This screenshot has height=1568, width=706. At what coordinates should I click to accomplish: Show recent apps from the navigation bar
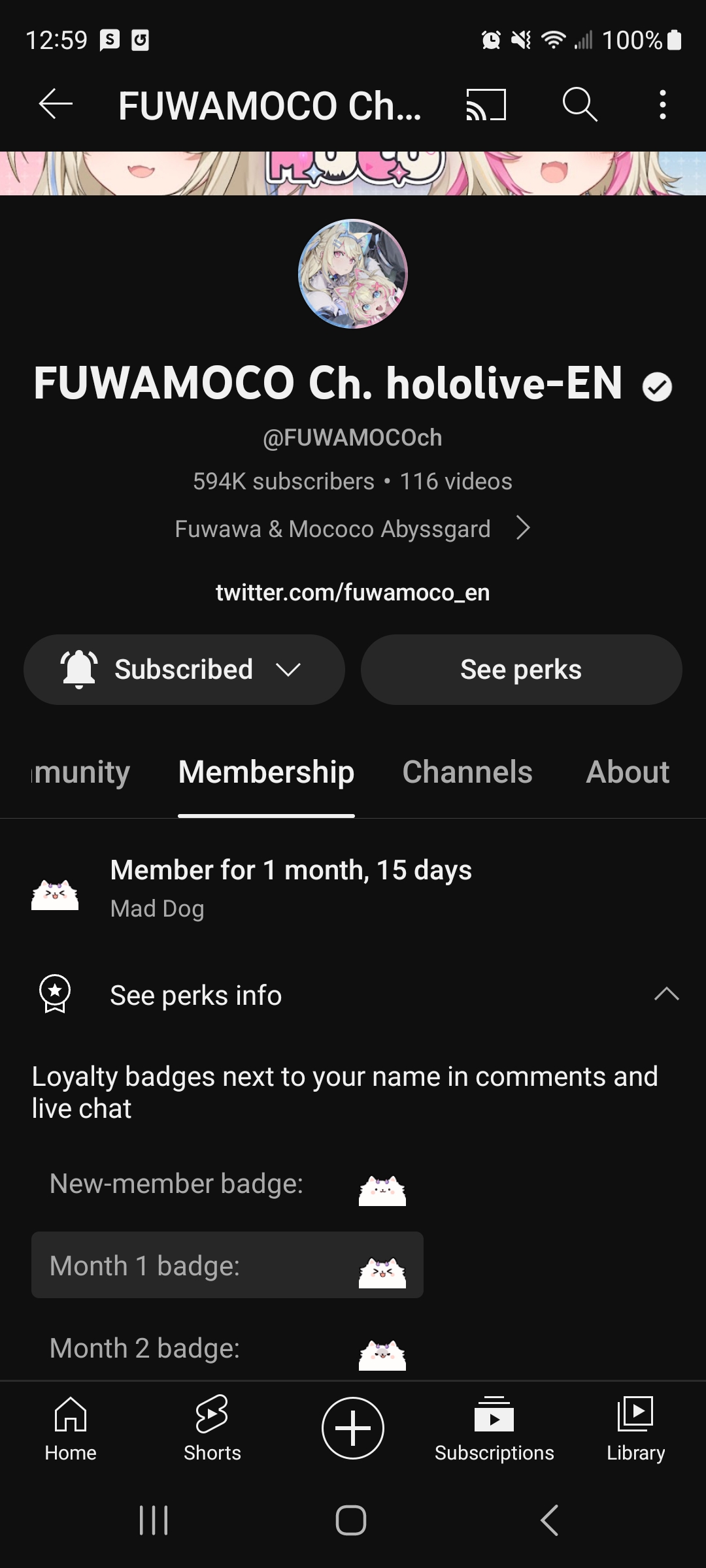154,1520
